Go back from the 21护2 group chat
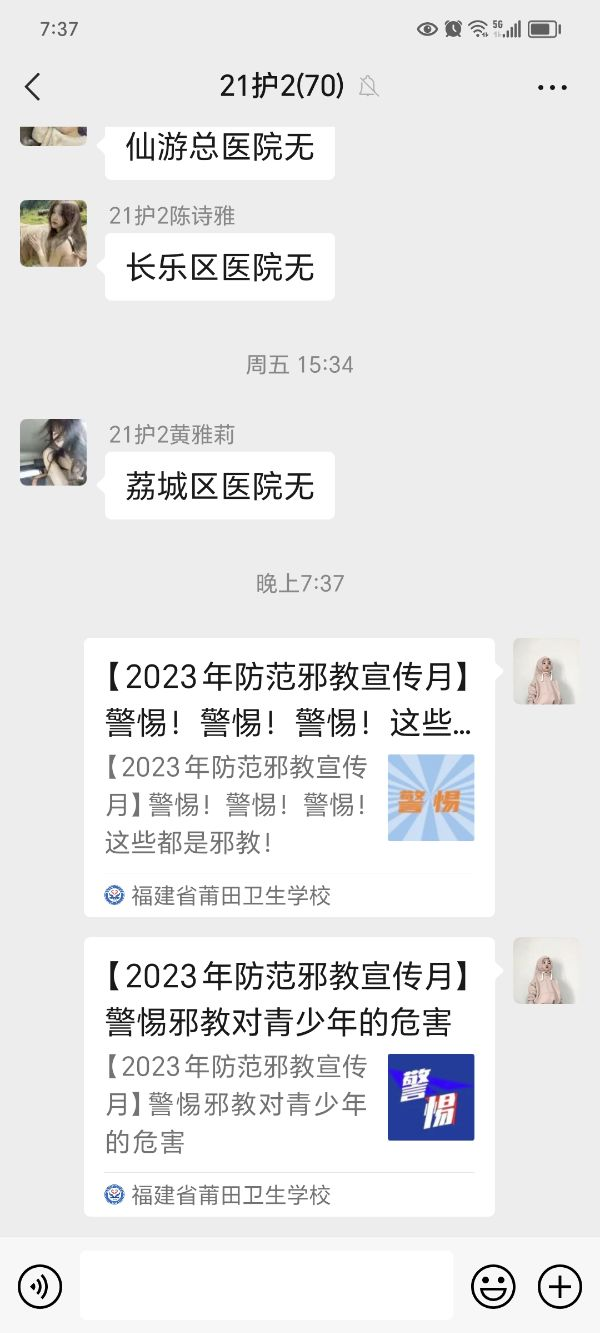 click(33, 87)
